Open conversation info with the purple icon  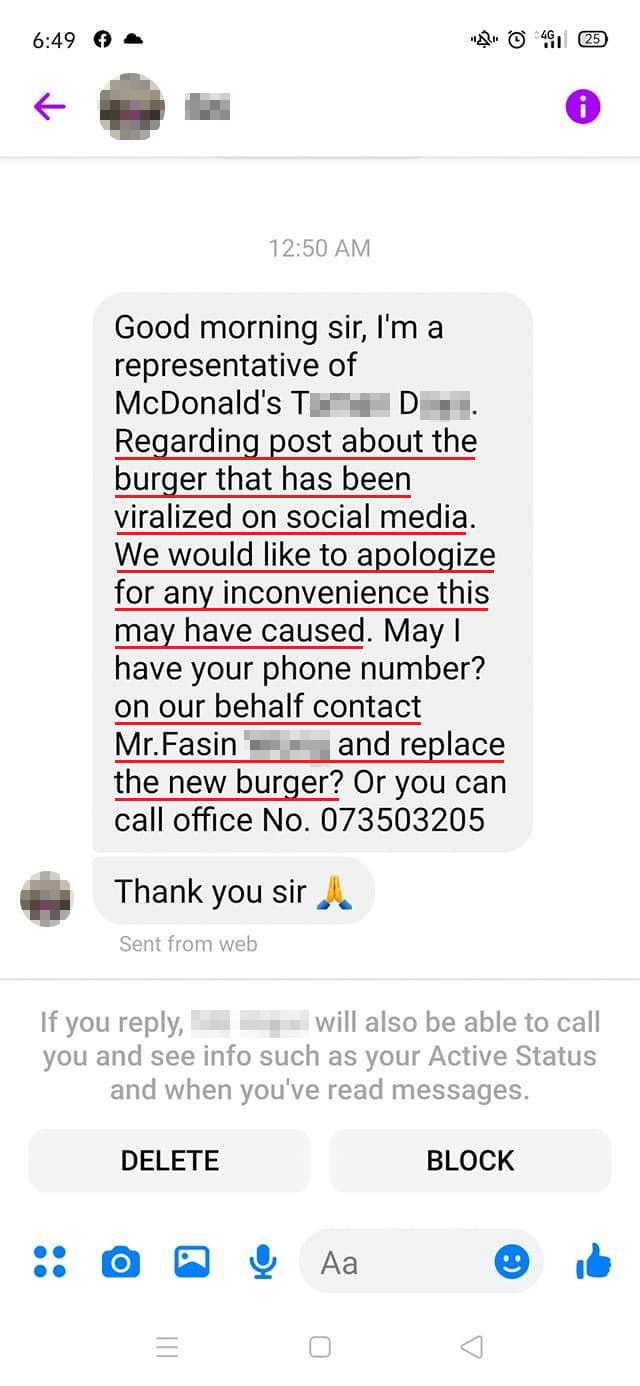coord(583,106)
